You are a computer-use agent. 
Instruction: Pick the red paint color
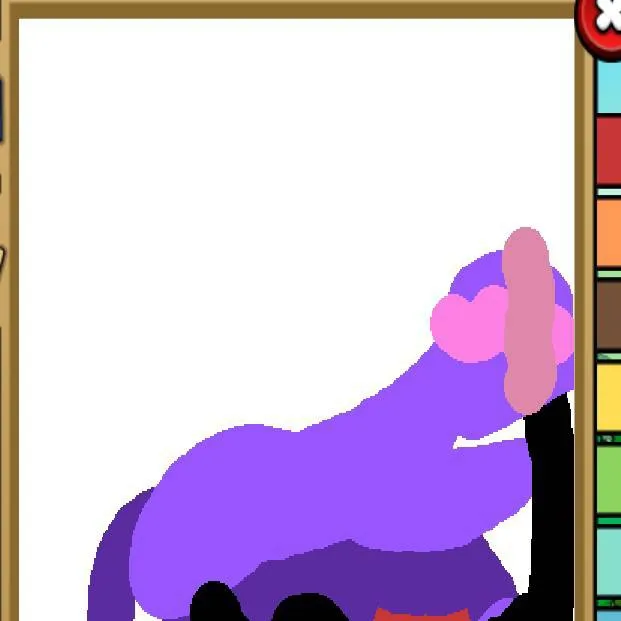pos(608,150)
